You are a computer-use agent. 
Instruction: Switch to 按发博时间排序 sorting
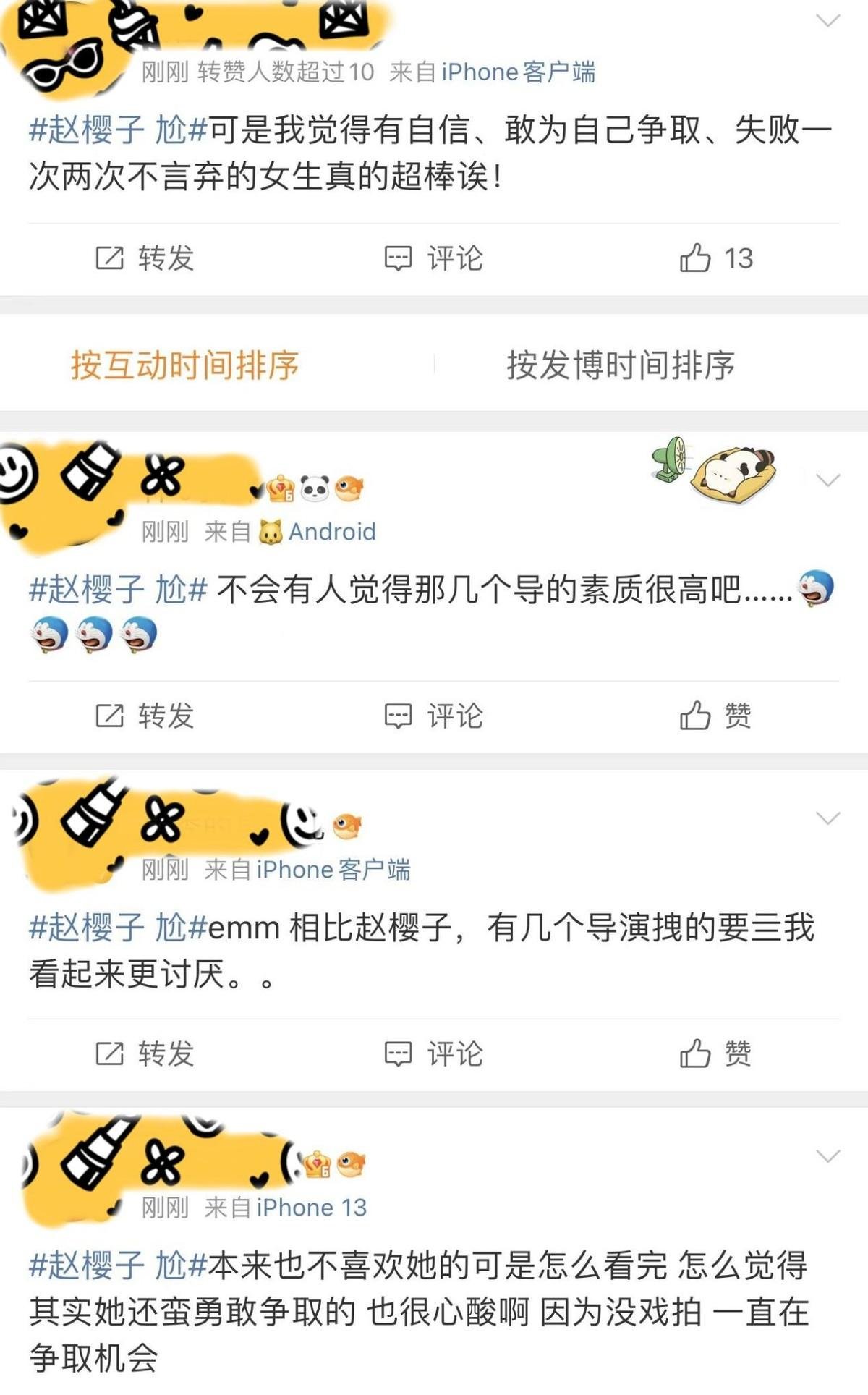click(x=620, y=365)
